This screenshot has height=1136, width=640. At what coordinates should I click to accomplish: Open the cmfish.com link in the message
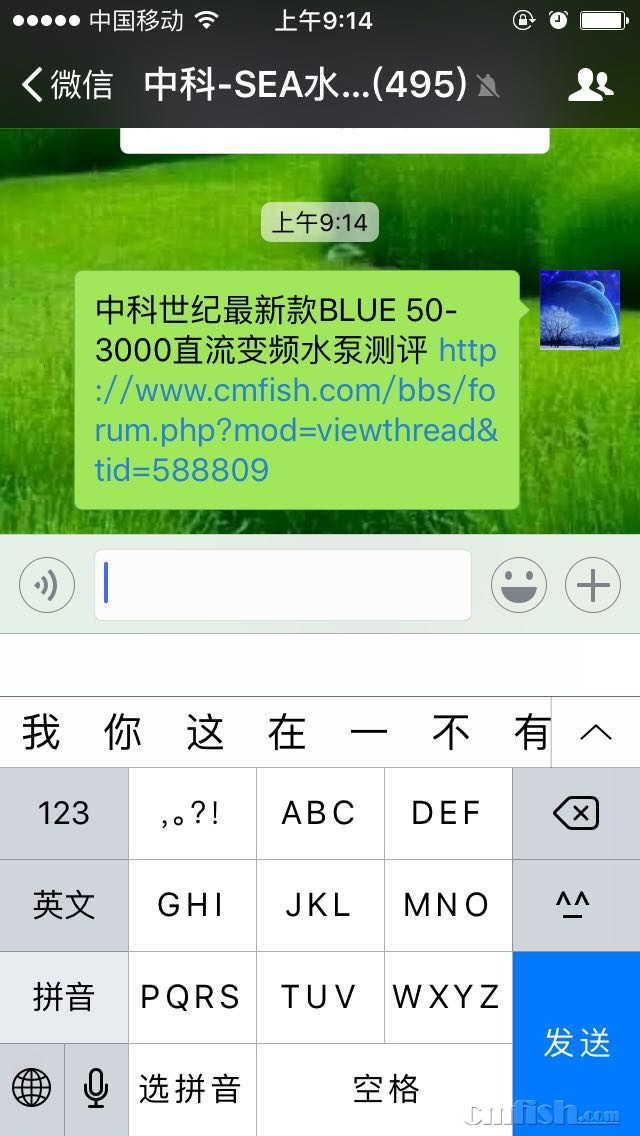[295, 410]
